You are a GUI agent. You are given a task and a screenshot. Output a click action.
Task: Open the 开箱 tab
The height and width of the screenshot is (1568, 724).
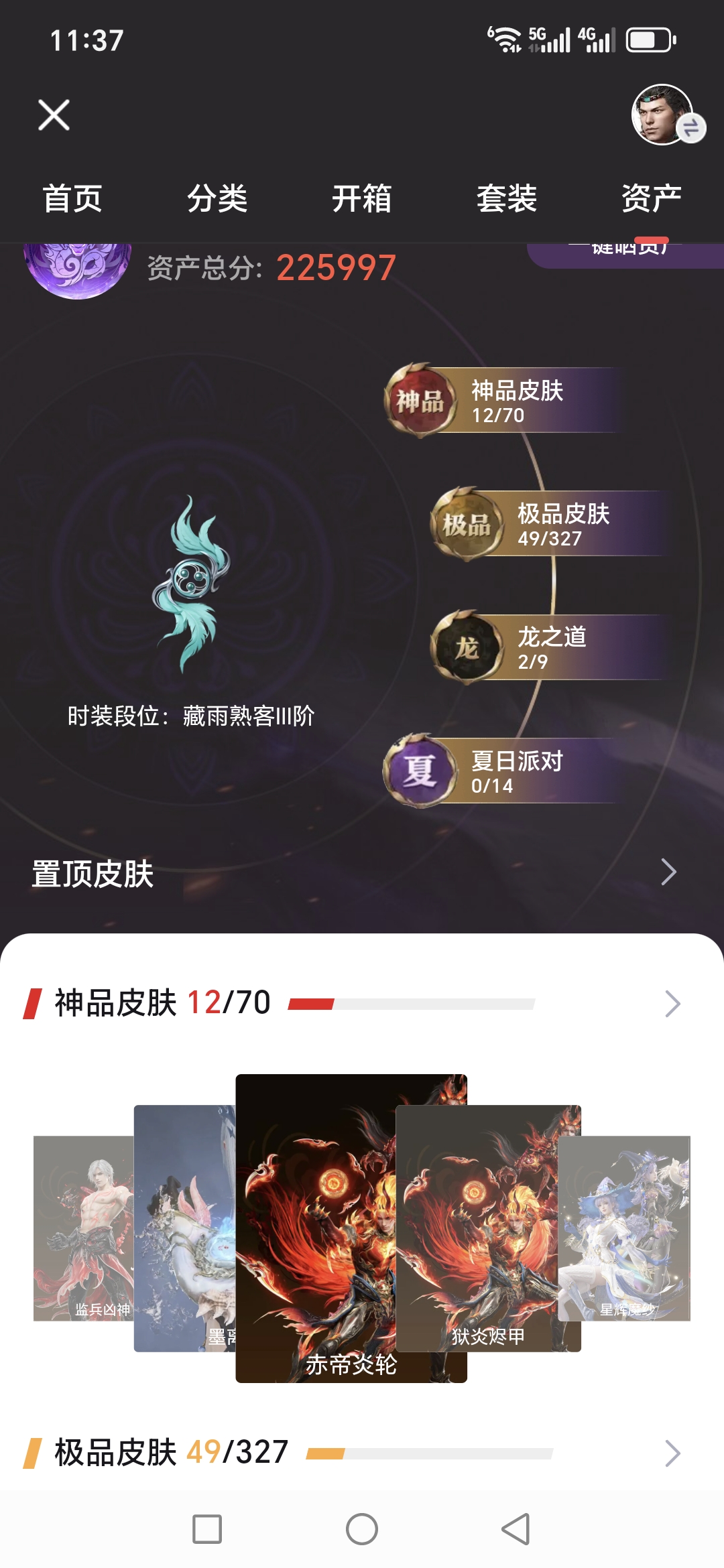362,199
